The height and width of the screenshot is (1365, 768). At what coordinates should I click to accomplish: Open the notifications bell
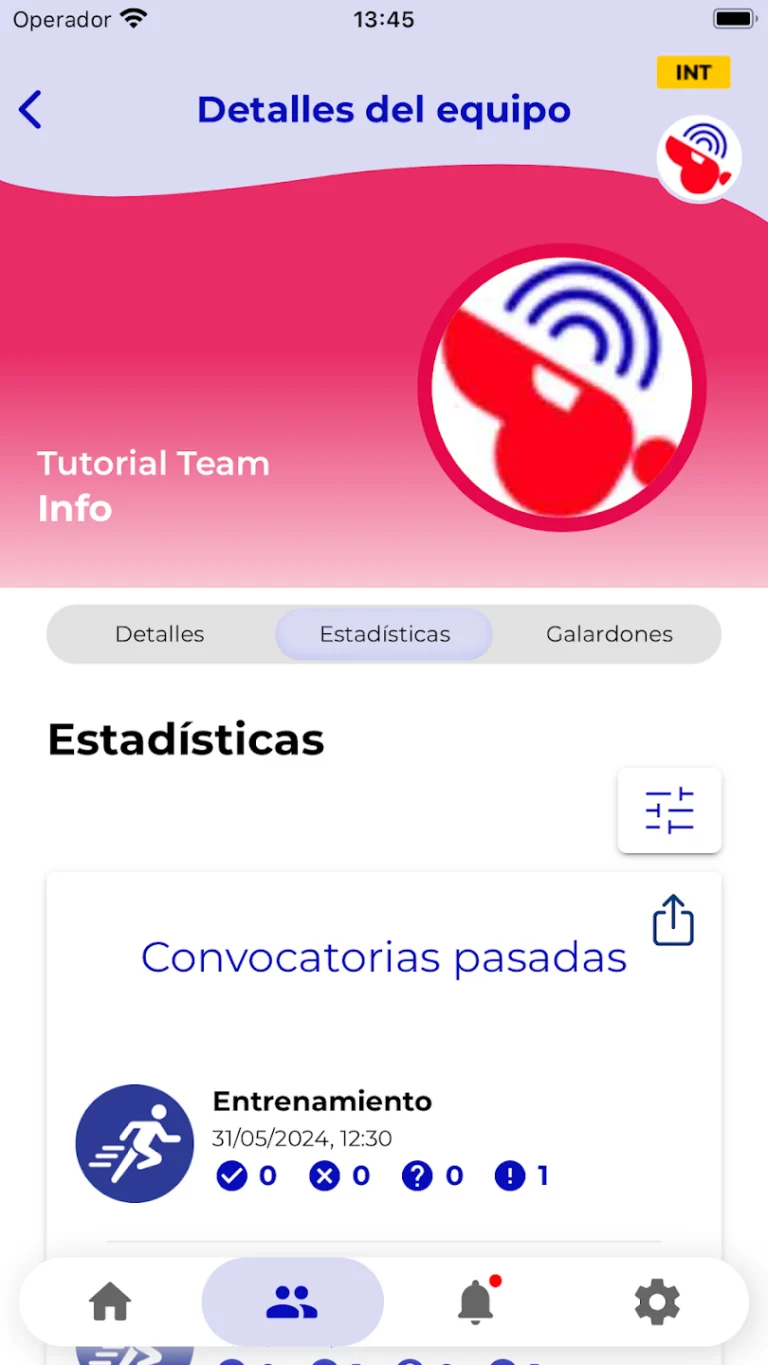(x=476, y=1302)
